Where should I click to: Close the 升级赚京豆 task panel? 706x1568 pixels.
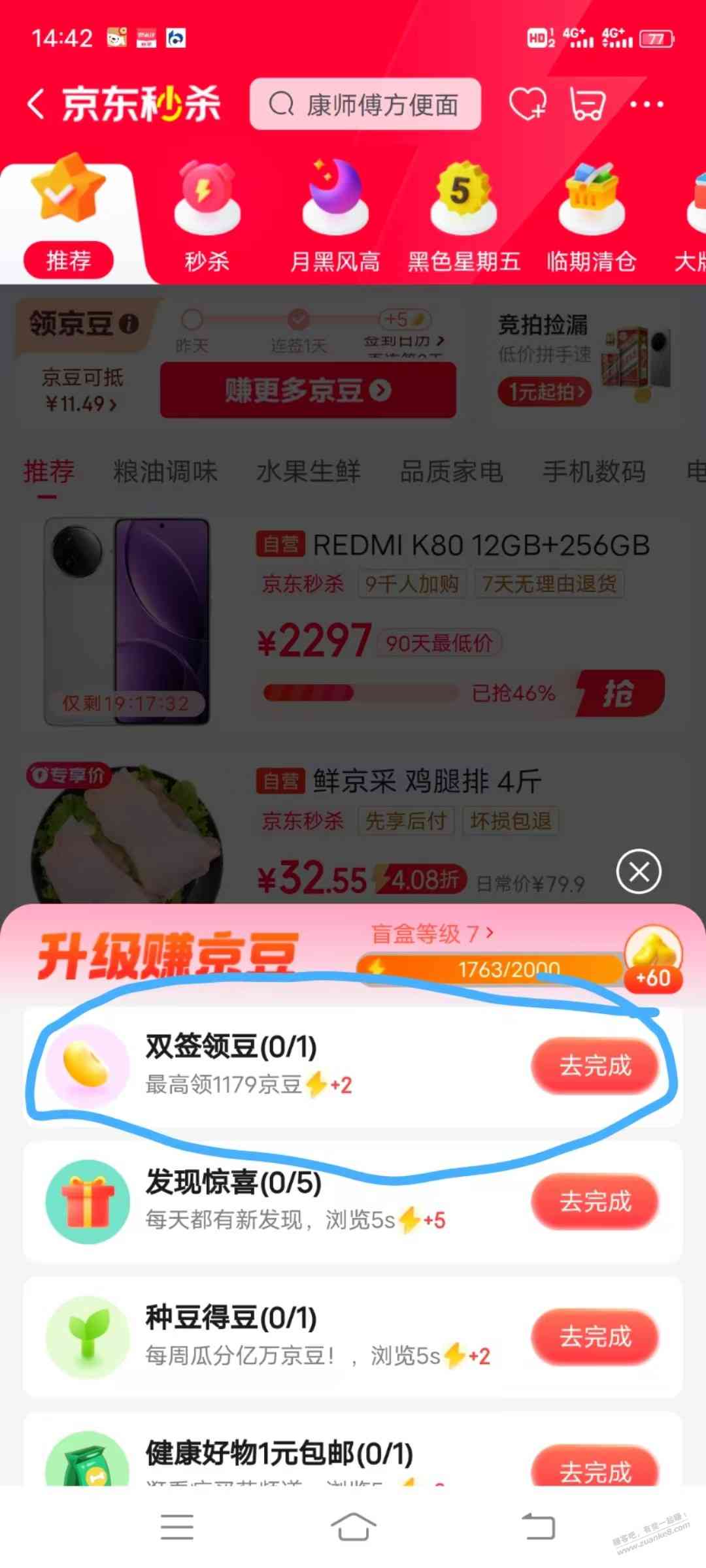tap(639, 872)
